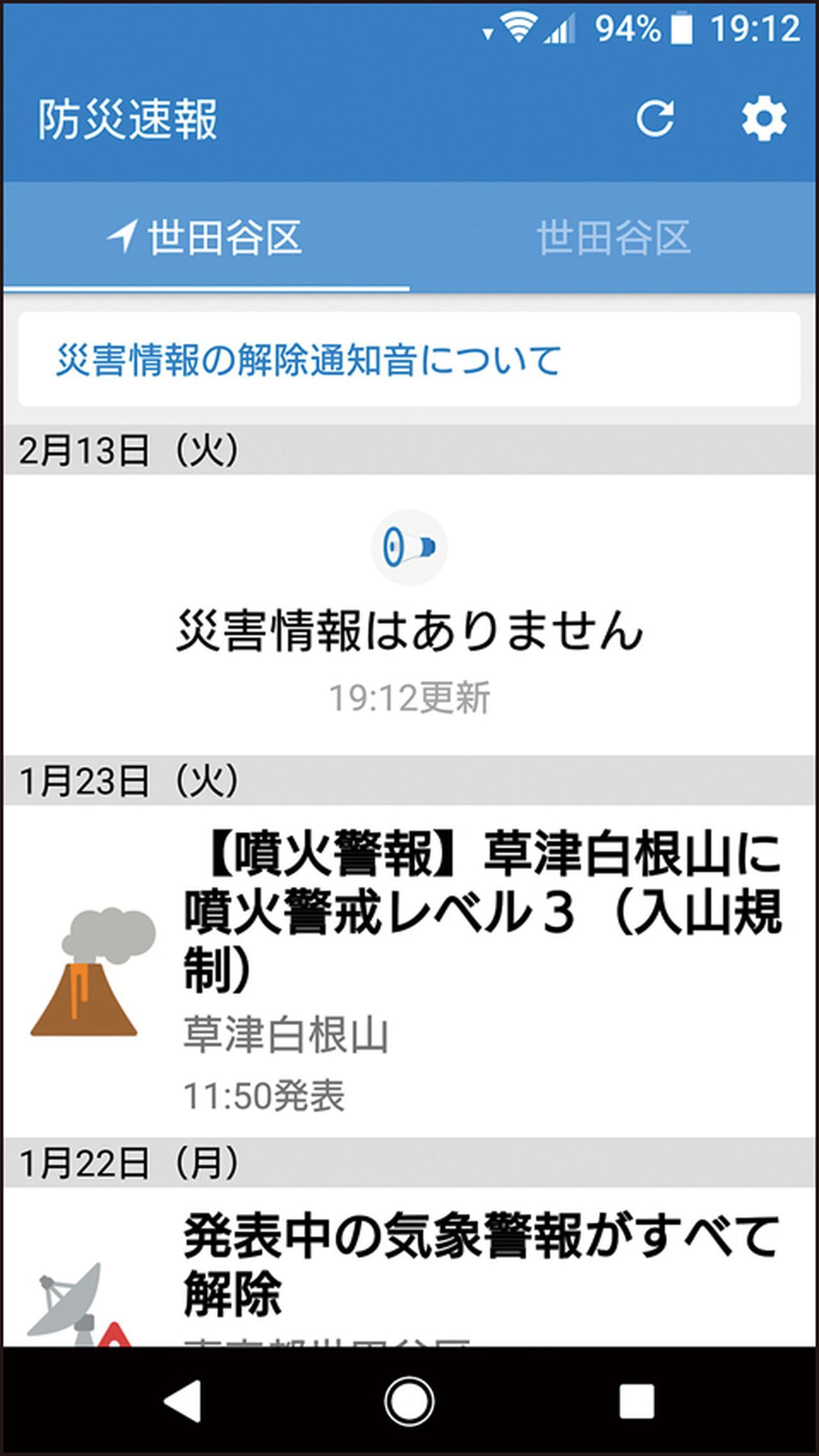Viewport: 819px width, 1456px height.
Task: Refresh the disaster alerts list
Action: click(x=655, y=119)
